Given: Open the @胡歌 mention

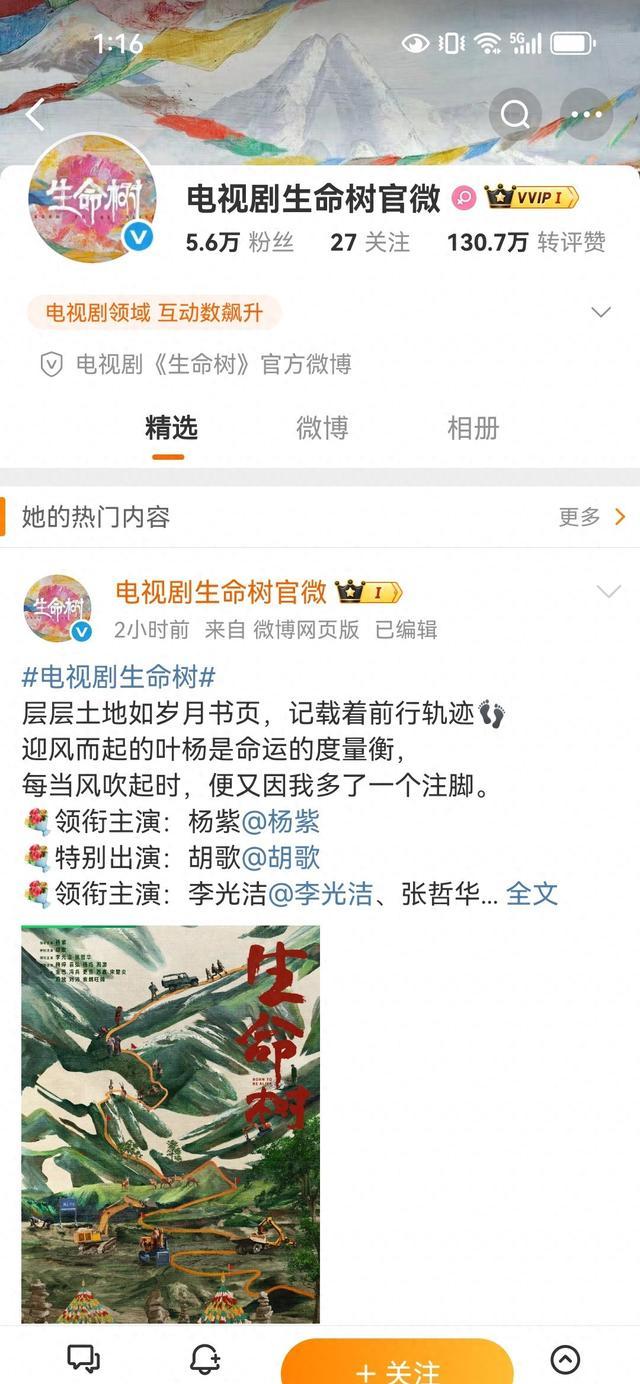Looking at the screenshot, I should tap(281, 858).
